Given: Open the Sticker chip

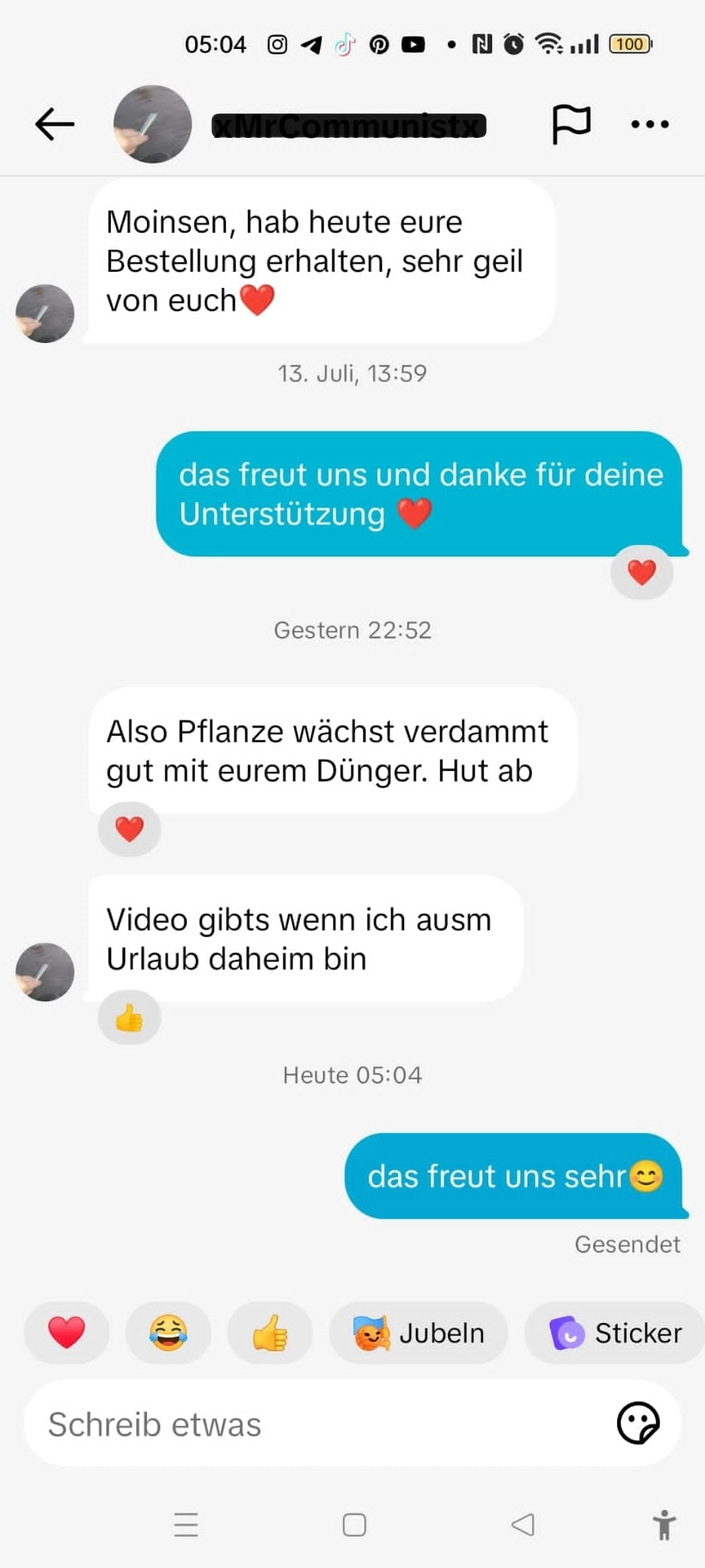Looking at the screenshot, I should click(615, 1333).
